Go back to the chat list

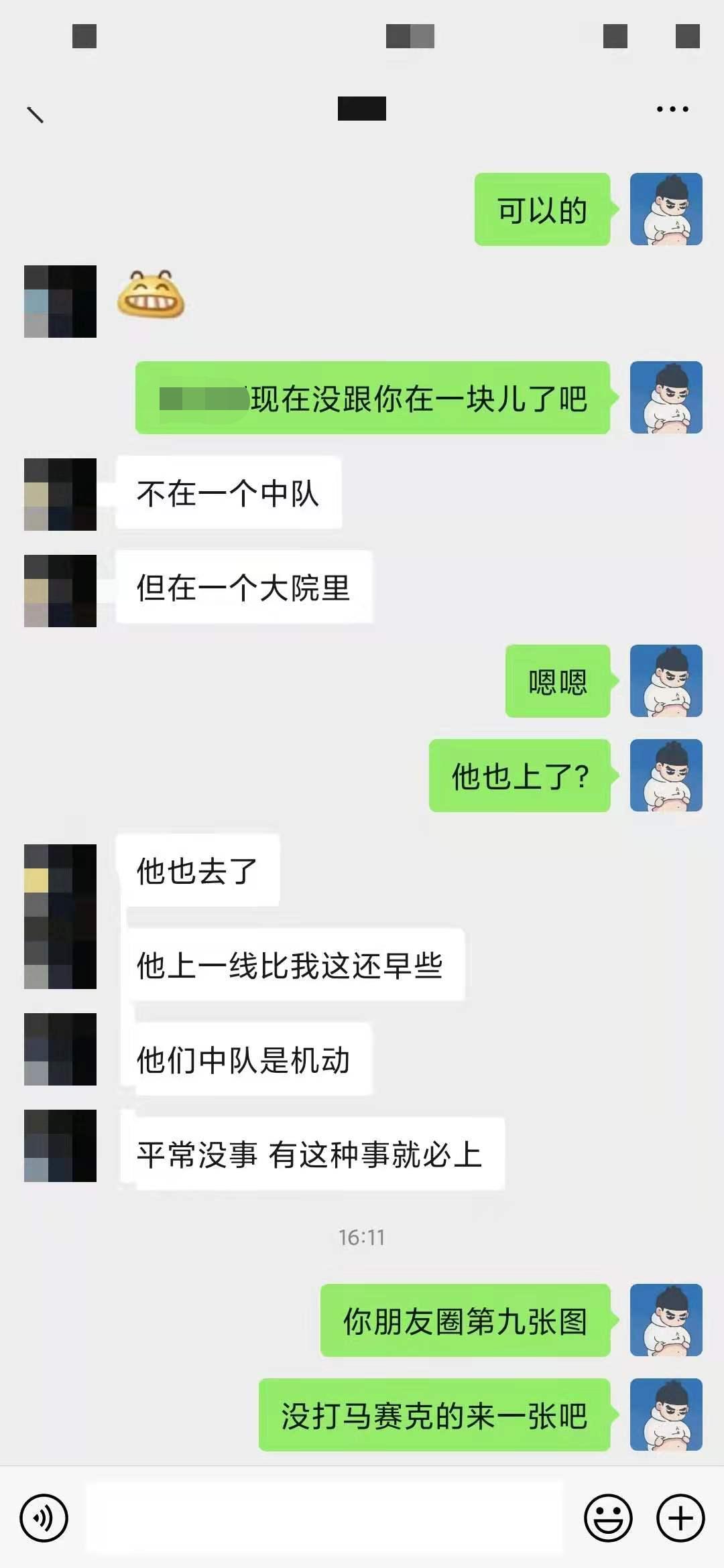[35, 115]
